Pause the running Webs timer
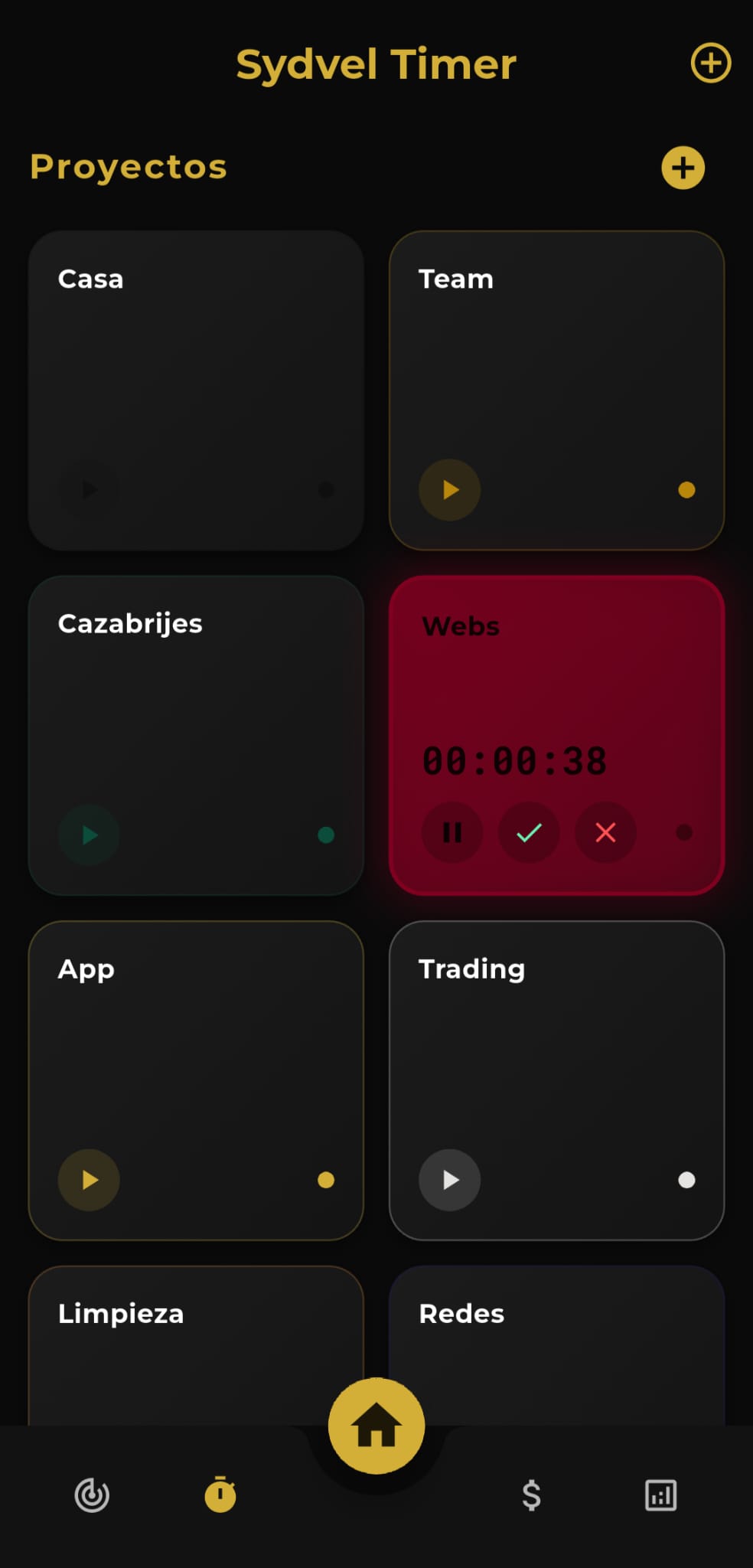753x1568 pixels. 452,832
